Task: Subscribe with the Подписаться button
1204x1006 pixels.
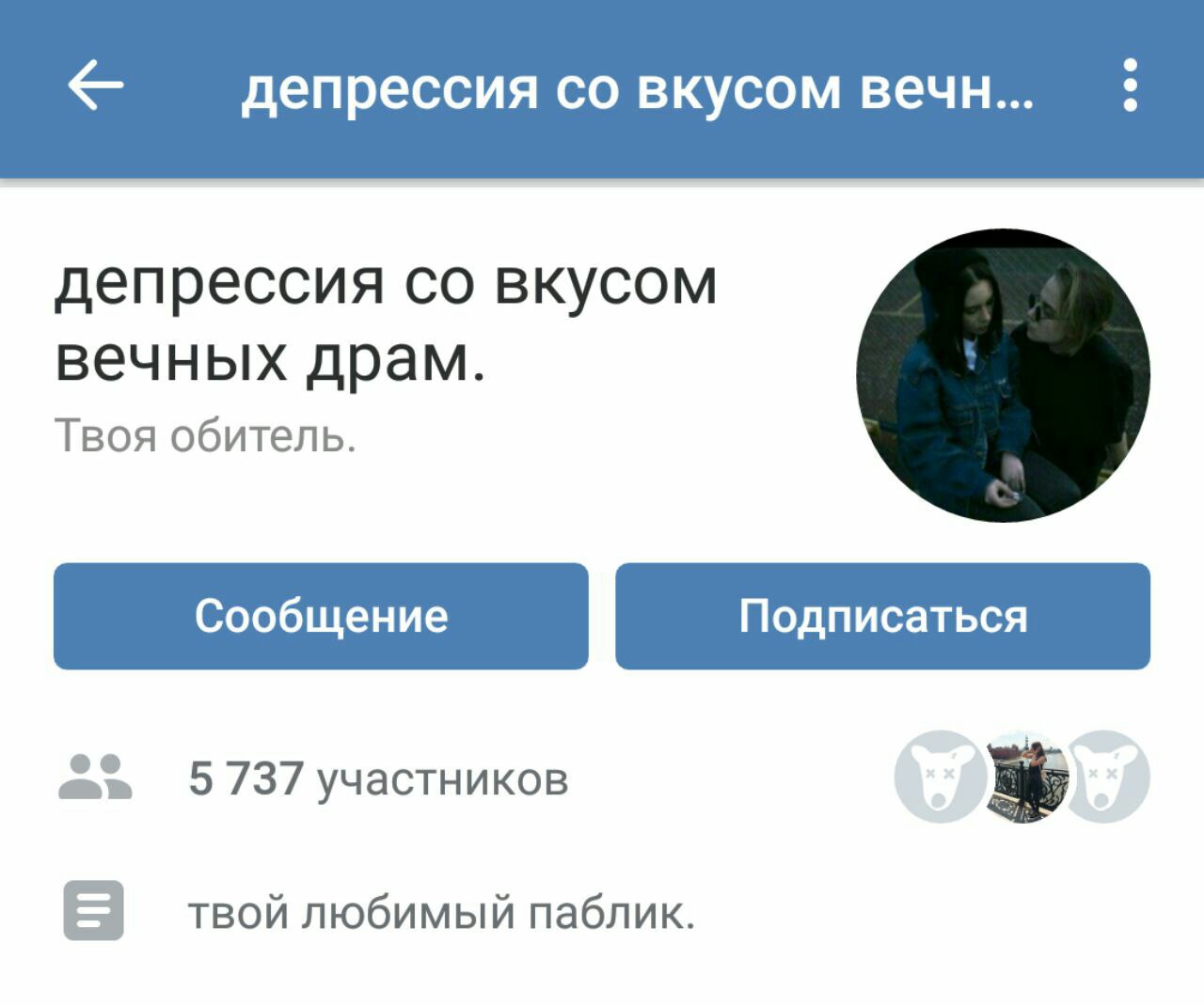Action: [882, 617]
